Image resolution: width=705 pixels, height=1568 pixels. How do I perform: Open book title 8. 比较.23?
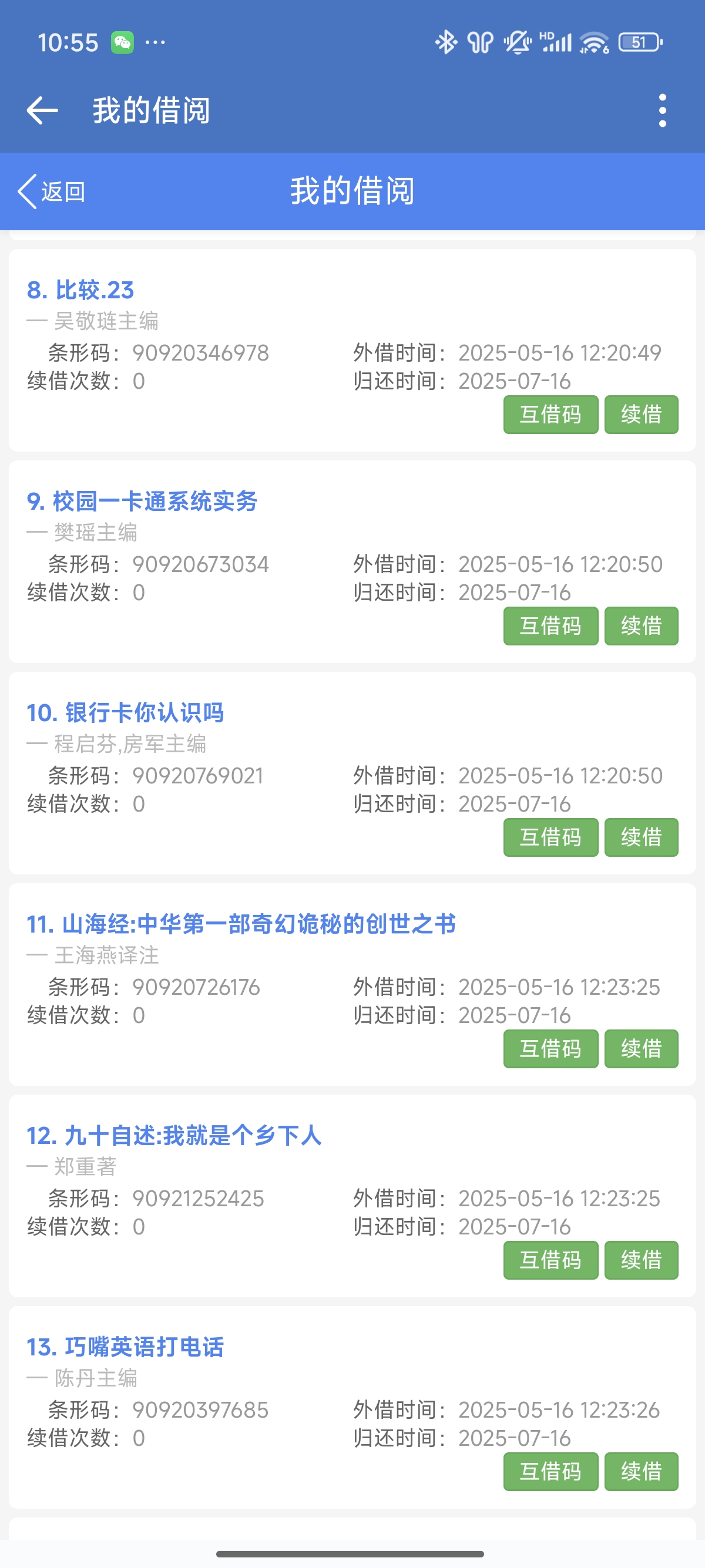tap(80, 290)
